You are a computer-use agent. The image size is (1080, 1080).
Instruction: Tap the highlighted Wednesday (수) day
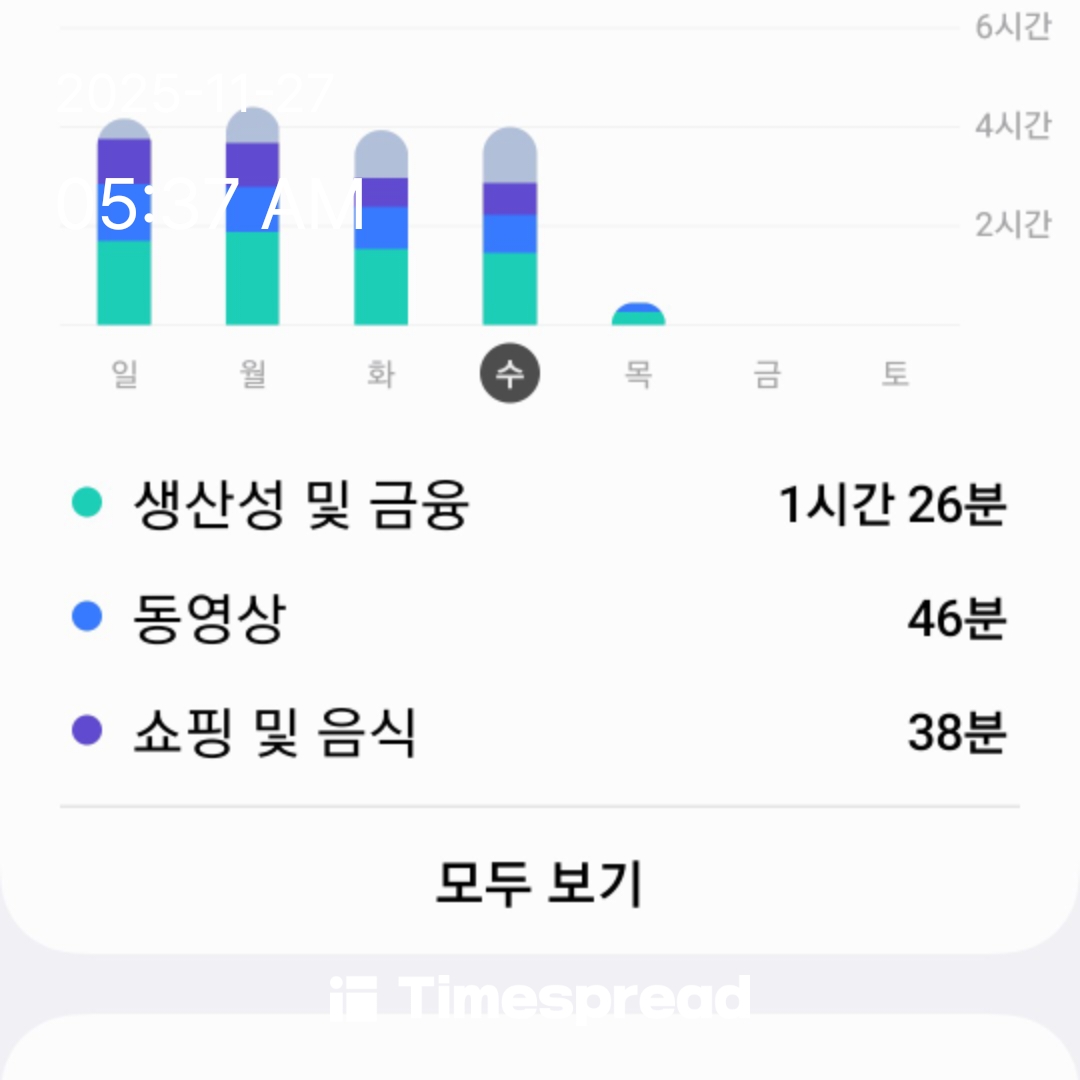510,374
